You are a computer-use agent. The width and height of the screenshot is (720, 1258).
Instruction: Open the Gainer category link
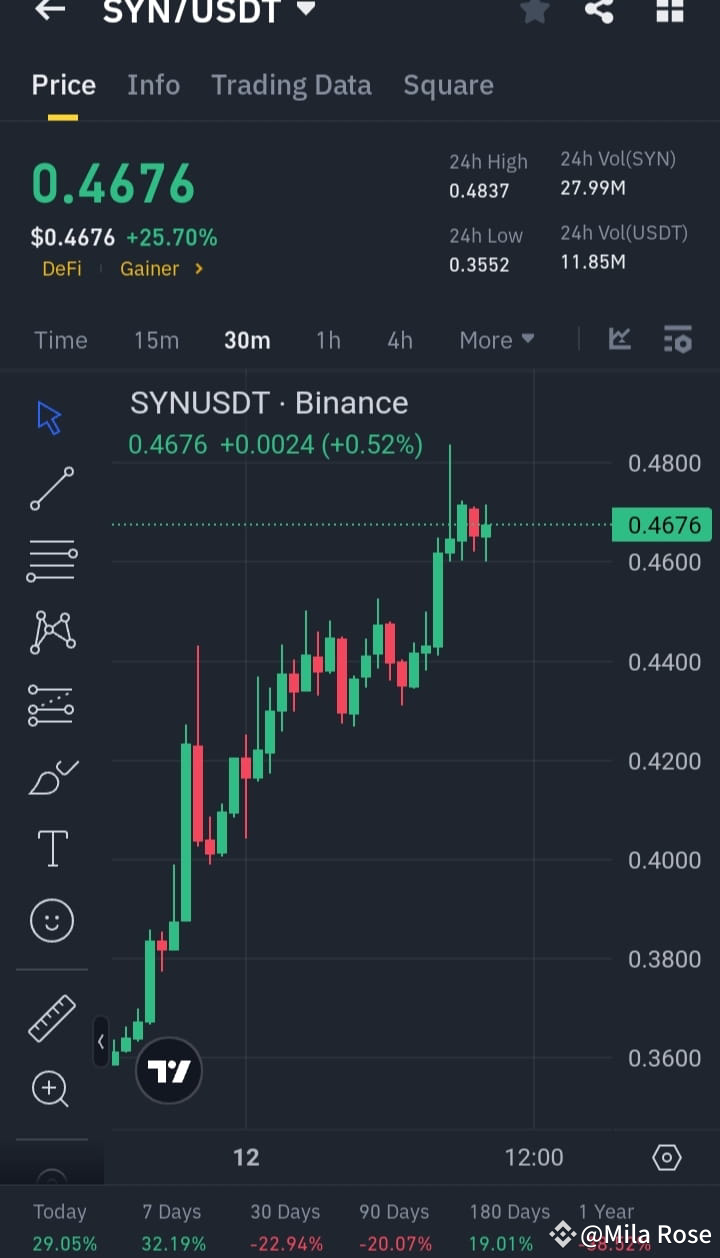[x=149, y=268]
